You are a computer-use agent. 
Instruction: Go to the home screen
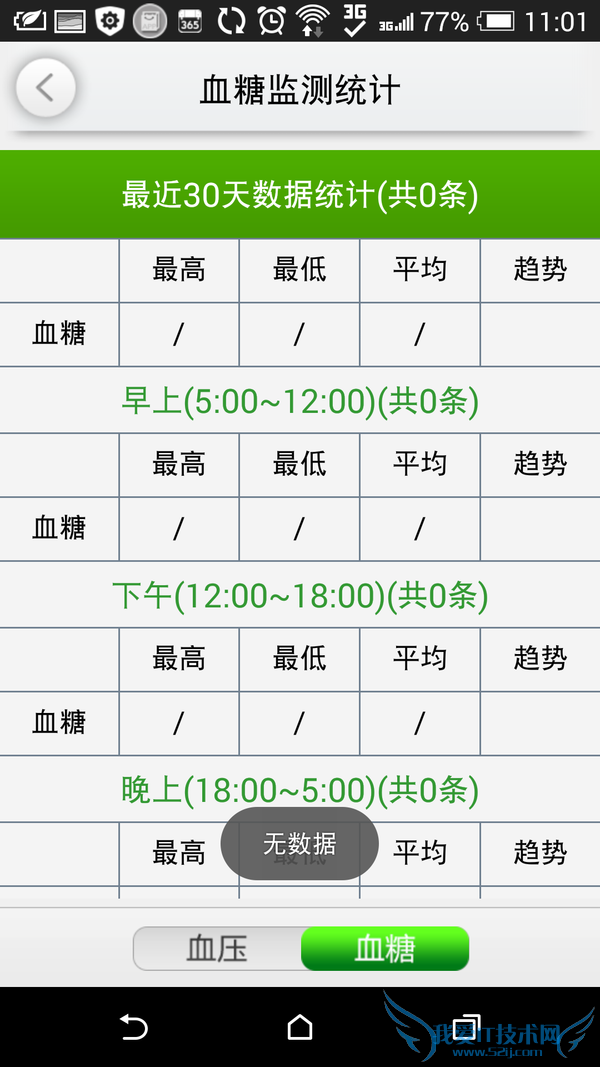point(300,1027)
